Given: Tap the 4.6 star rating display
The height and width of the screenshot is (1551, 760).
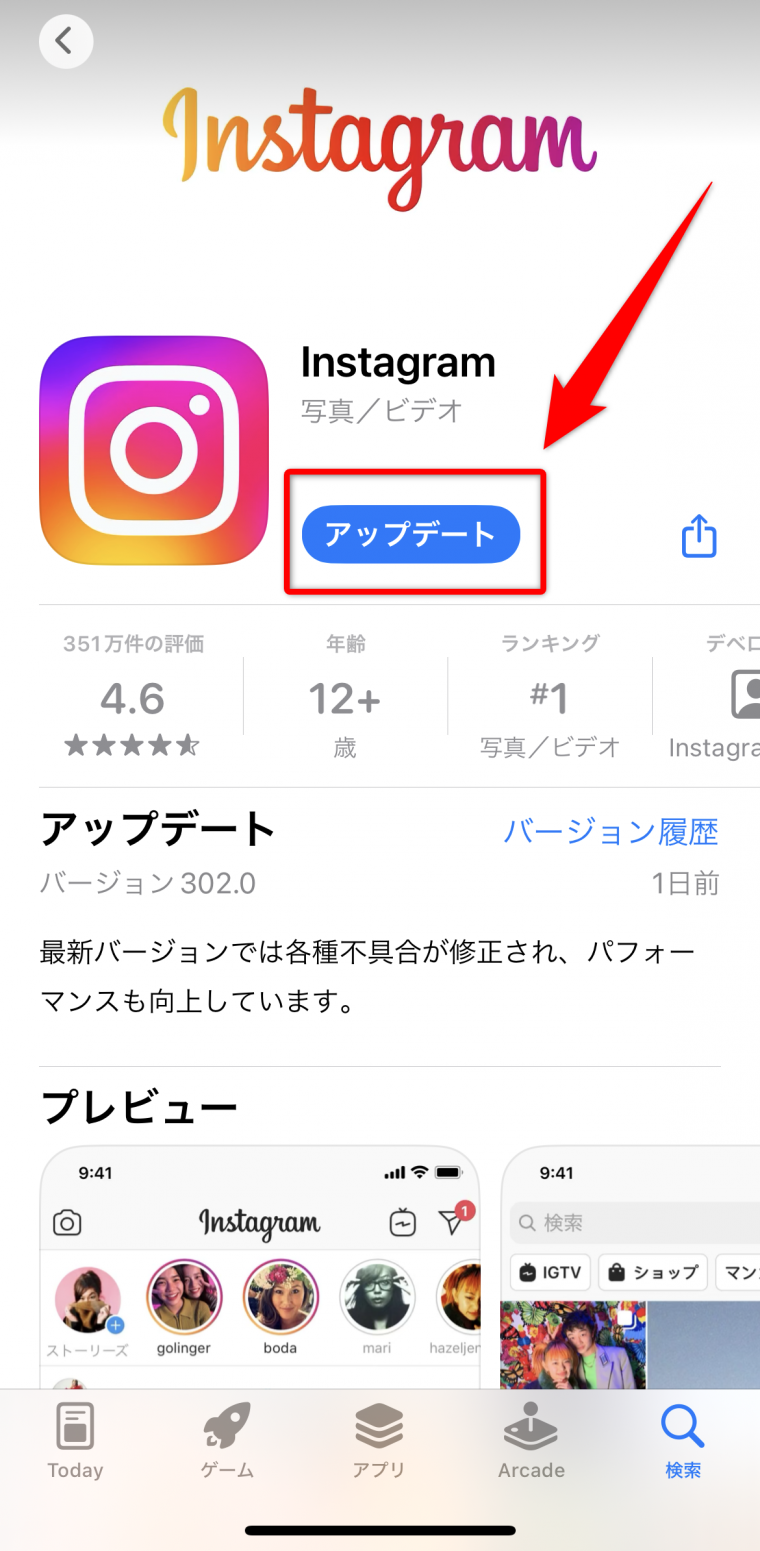Looking at the screenshot, I should click(x=132, y=700).
